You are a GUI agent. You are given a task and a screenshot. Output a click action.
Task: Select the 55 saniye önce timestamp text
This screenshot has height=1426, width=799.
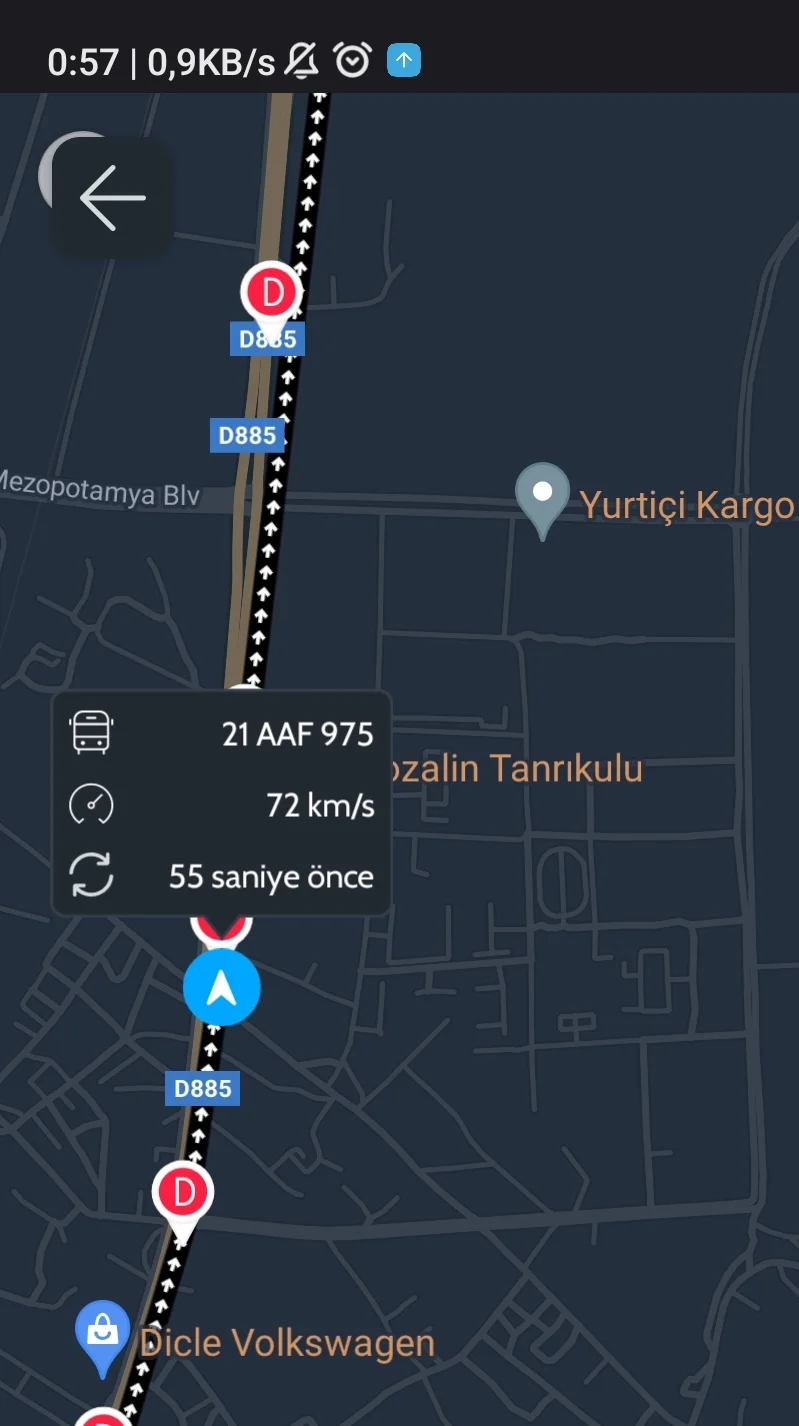coord(270,876)
